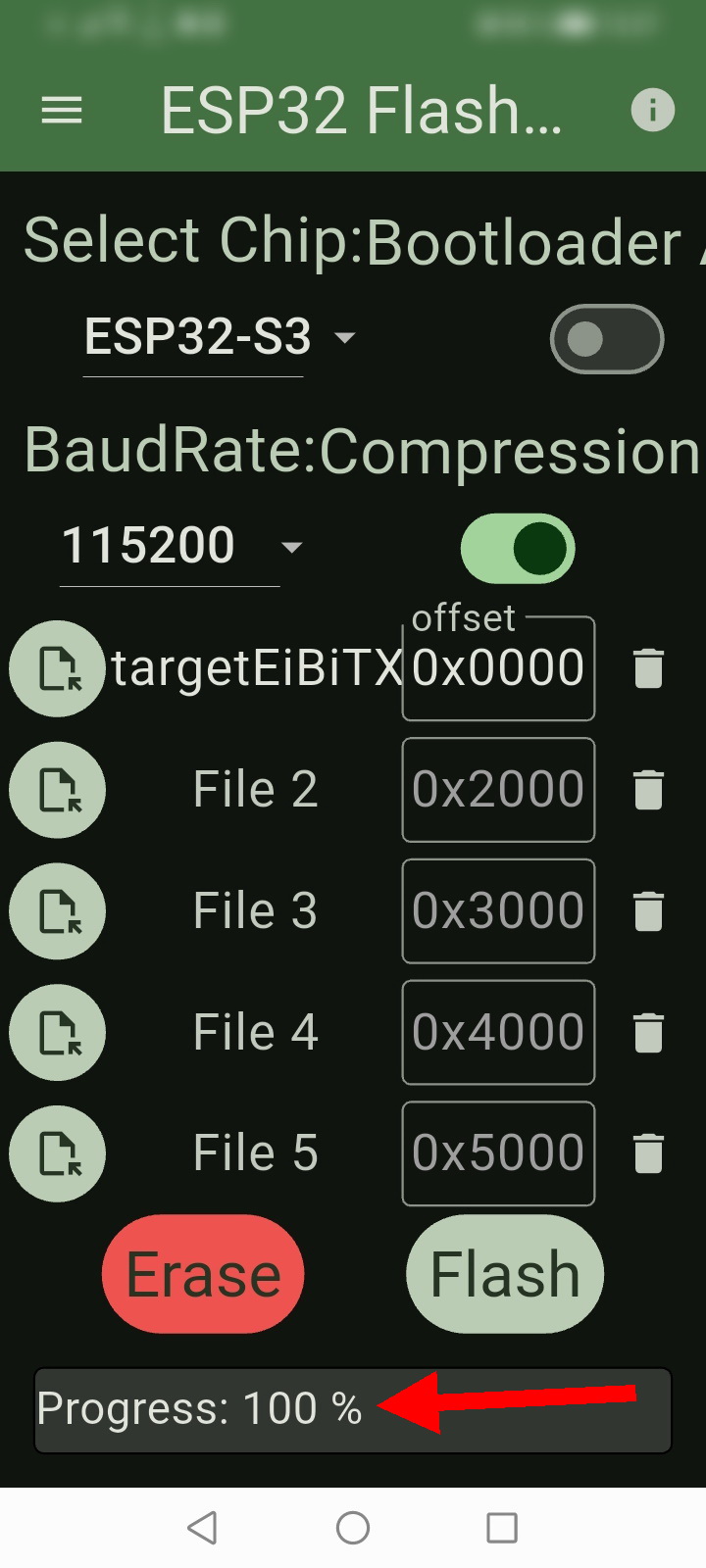Choose a file for File 3
This screenshot has height=1568, width=706.
tap(58, 911)
